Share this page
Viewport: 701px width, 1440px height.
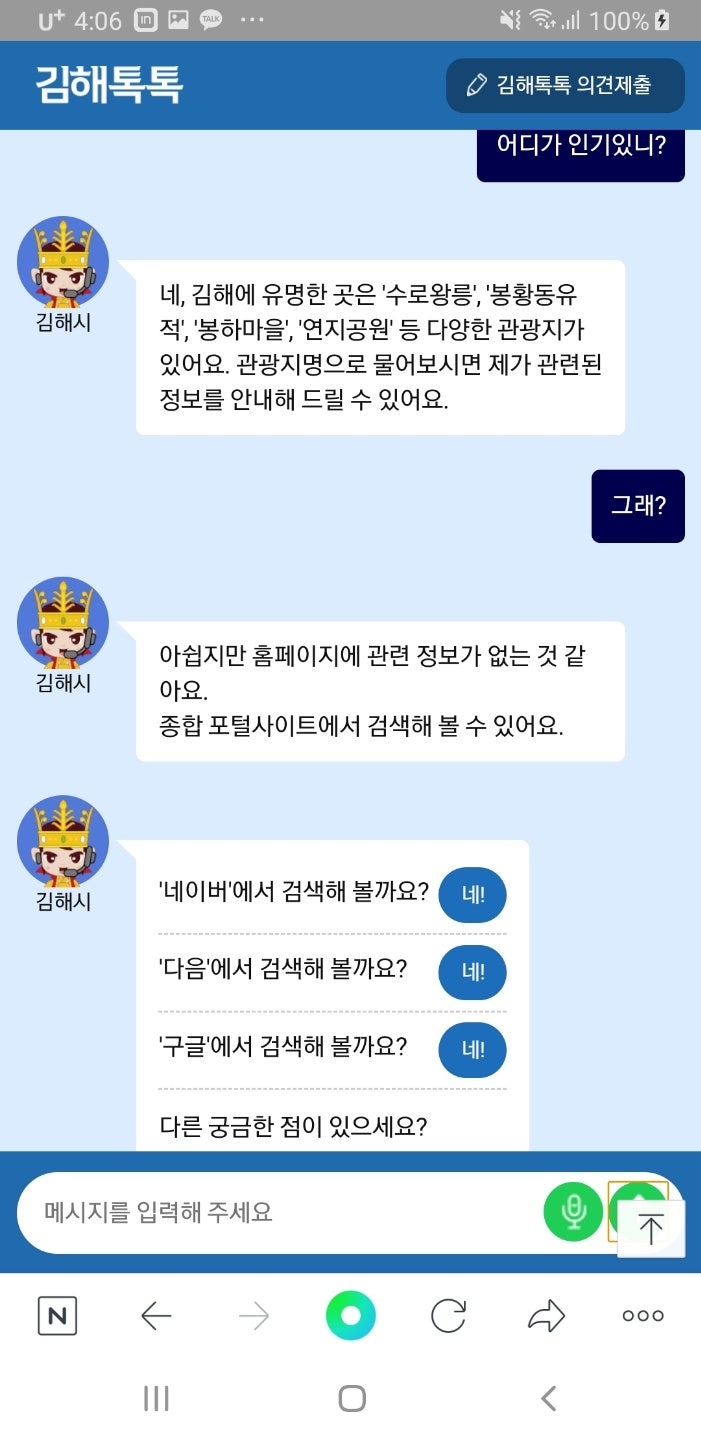pos(546,1316)
